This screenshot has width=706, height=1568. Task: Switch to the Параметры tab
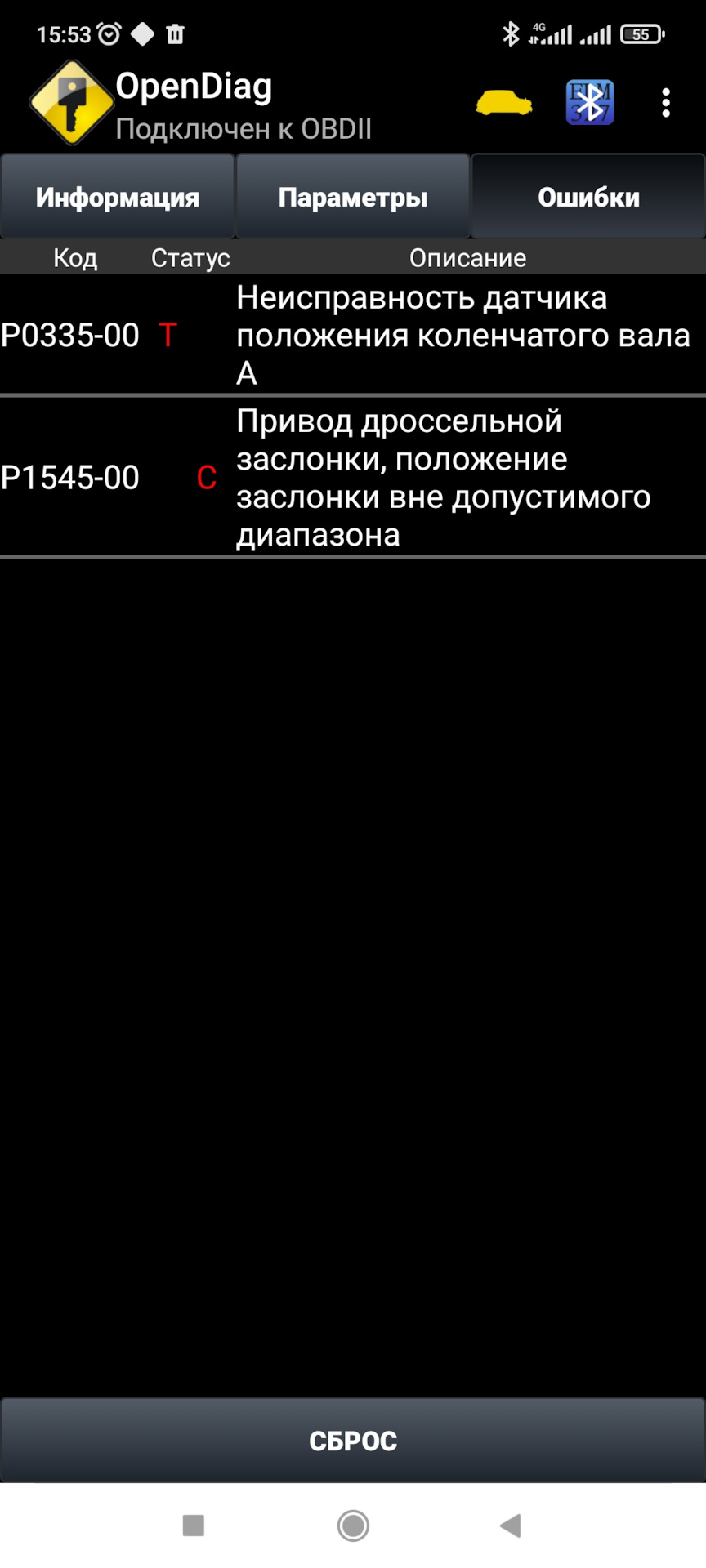[353, 197]
